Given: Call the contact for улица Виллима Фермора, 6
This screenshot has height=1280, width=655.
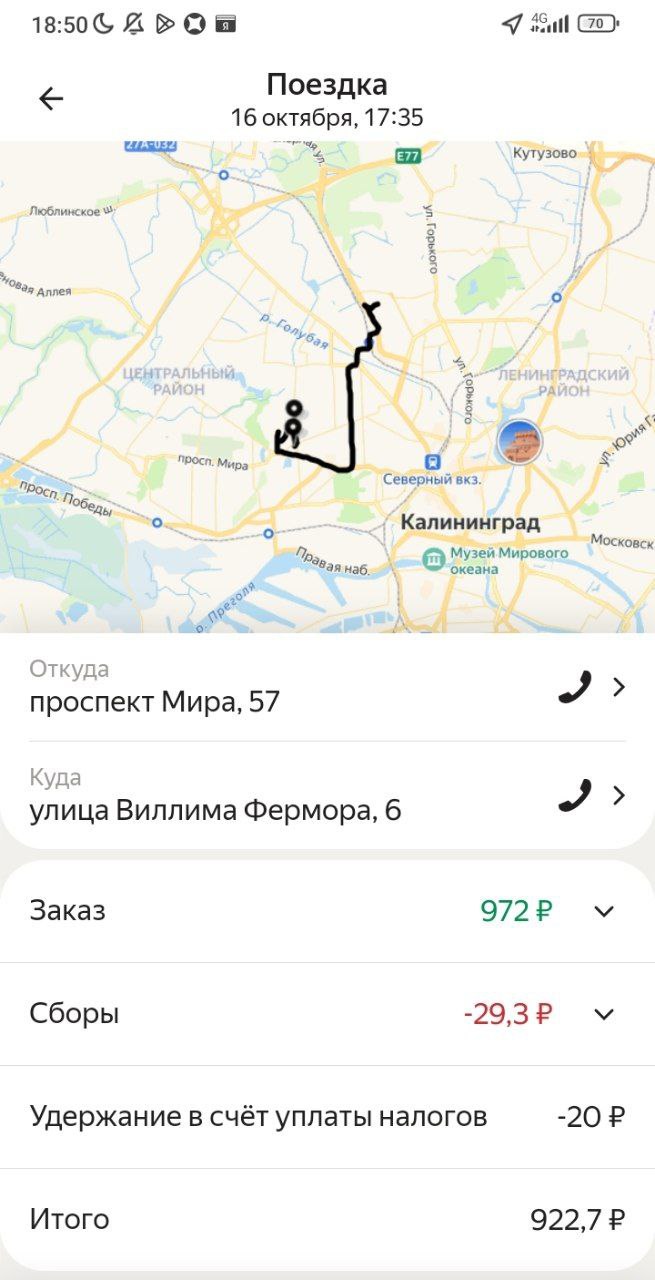Looking at the screenshot, I should 574,795.
